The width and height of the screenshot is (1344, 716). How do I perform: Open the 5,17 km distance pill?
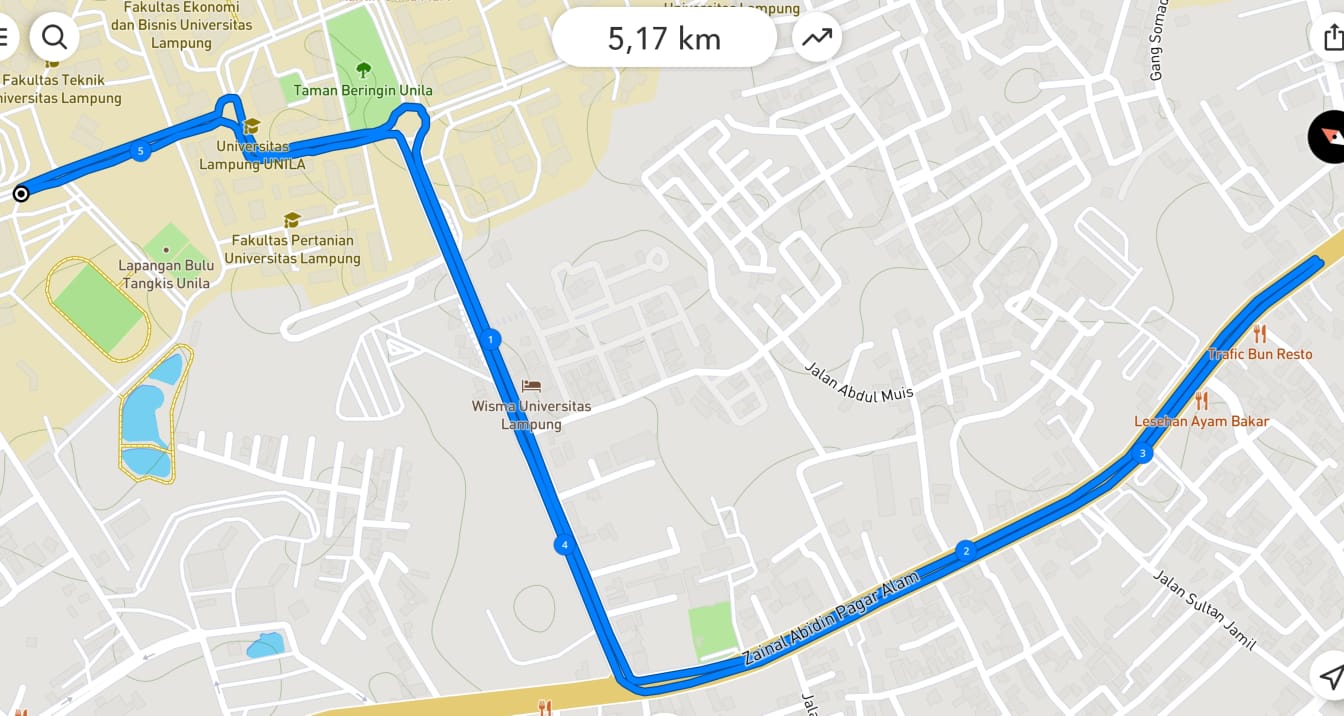[664, 39]
